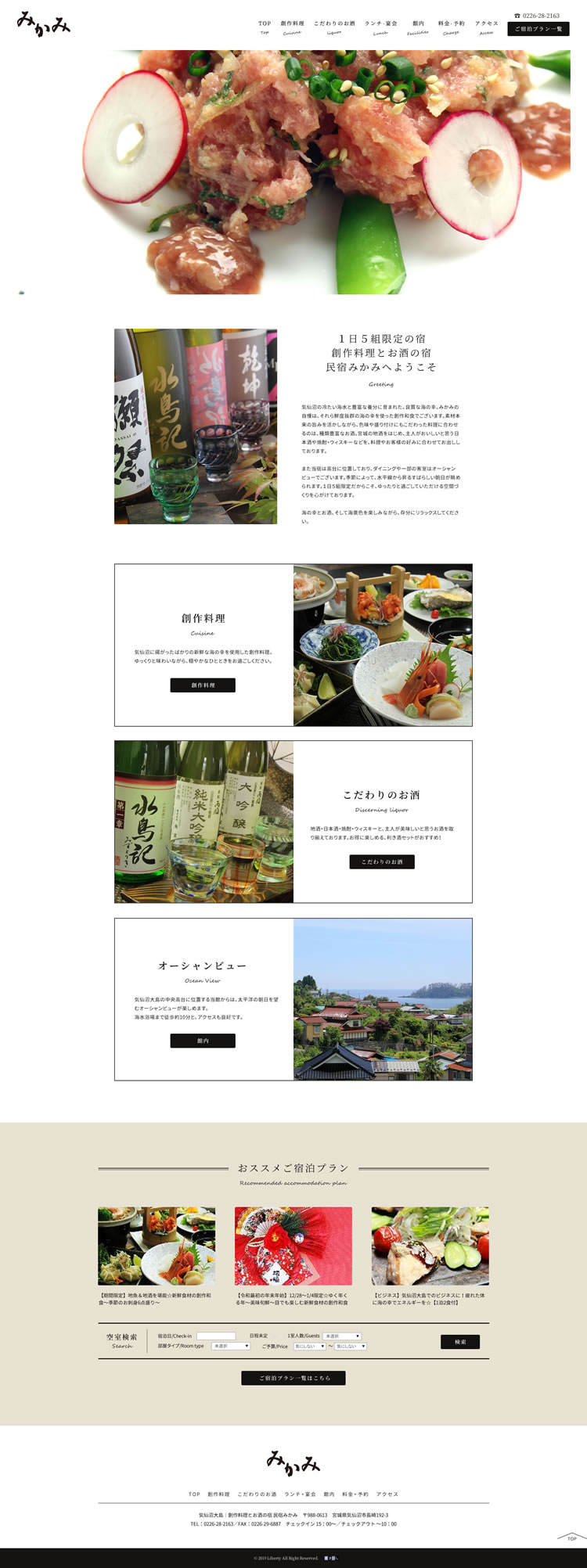Open アクセス in the top navigation
The image size is (587, 1568).
coord(486,27)
